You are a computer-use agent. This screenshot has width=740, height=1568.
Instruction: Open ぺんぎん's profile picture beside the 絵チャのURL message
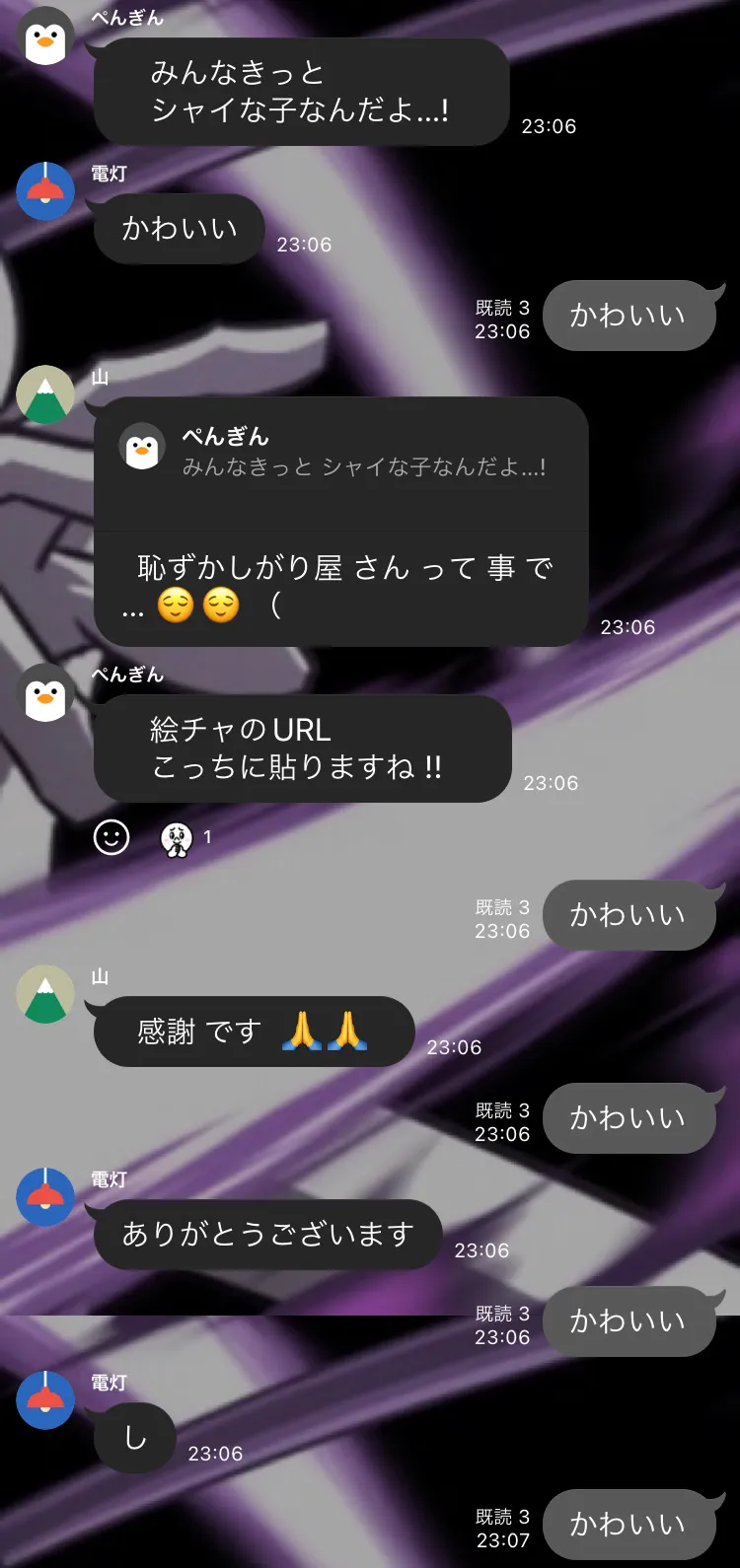coord(45,693)
